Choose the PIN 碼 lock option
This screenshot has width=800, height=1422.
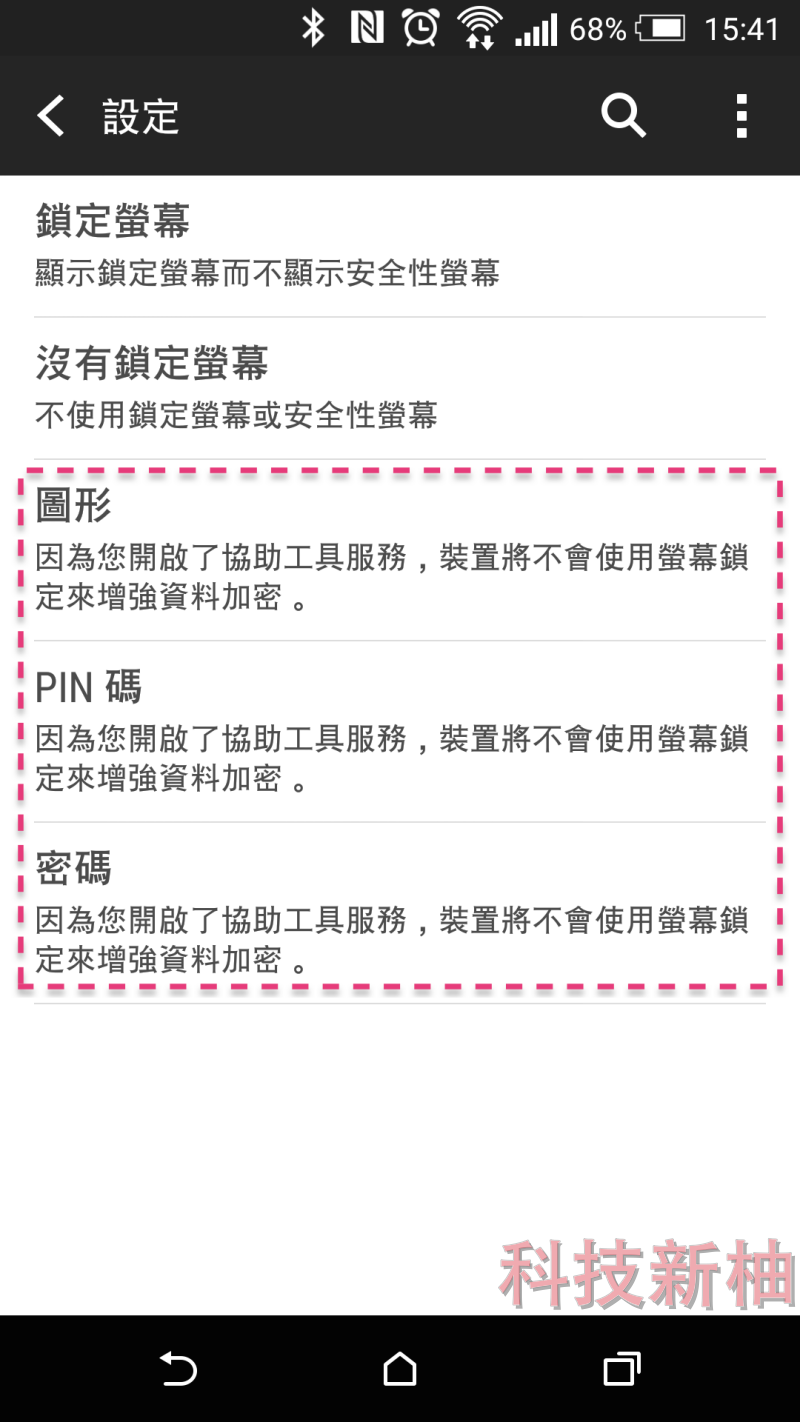click(x=400, y=731)
